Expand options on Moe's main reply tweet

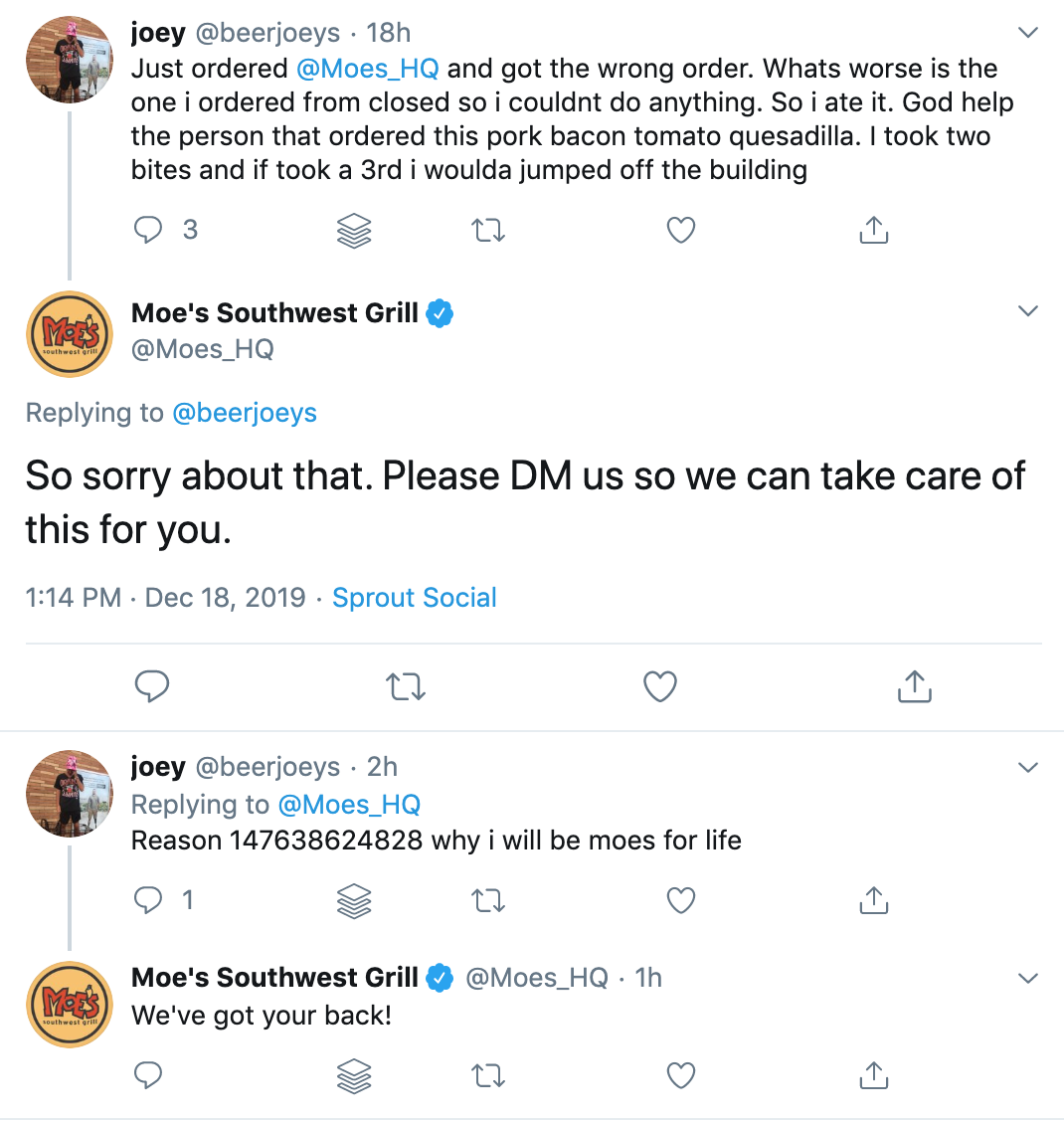point(1028,311)
